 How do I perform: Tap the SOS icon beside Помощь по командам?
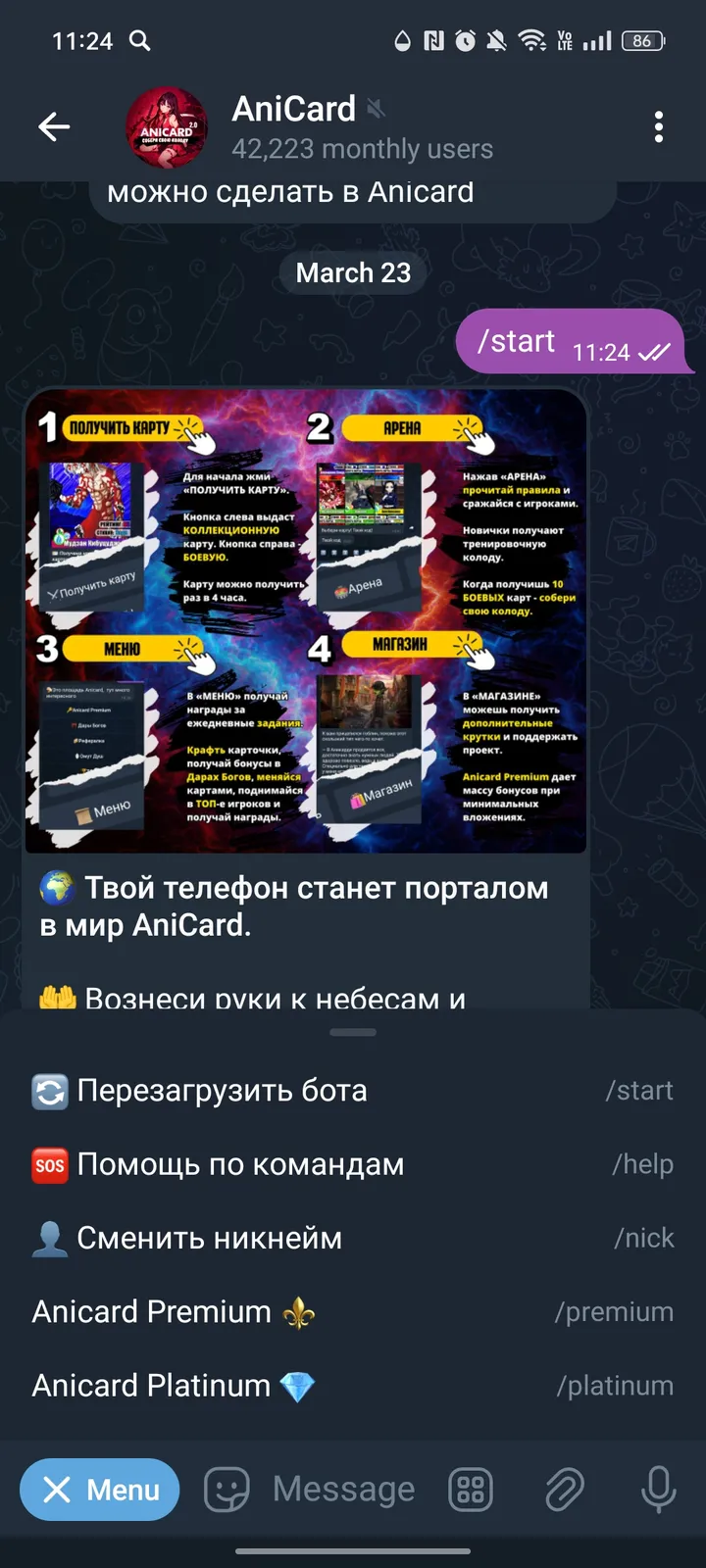[x=47, y=1164]
